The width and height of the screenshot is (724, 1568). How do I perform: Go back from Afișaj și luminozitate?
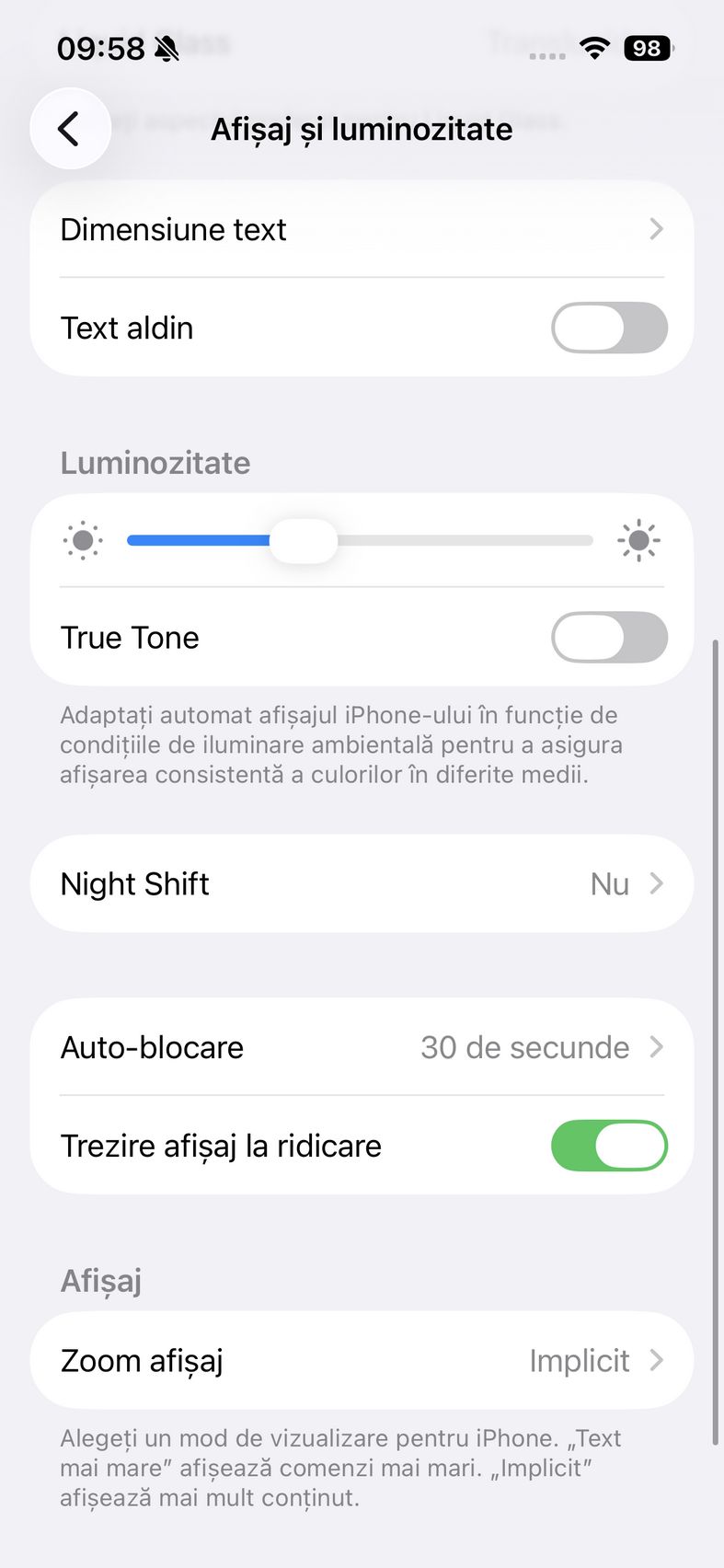(x=70, y=129)
